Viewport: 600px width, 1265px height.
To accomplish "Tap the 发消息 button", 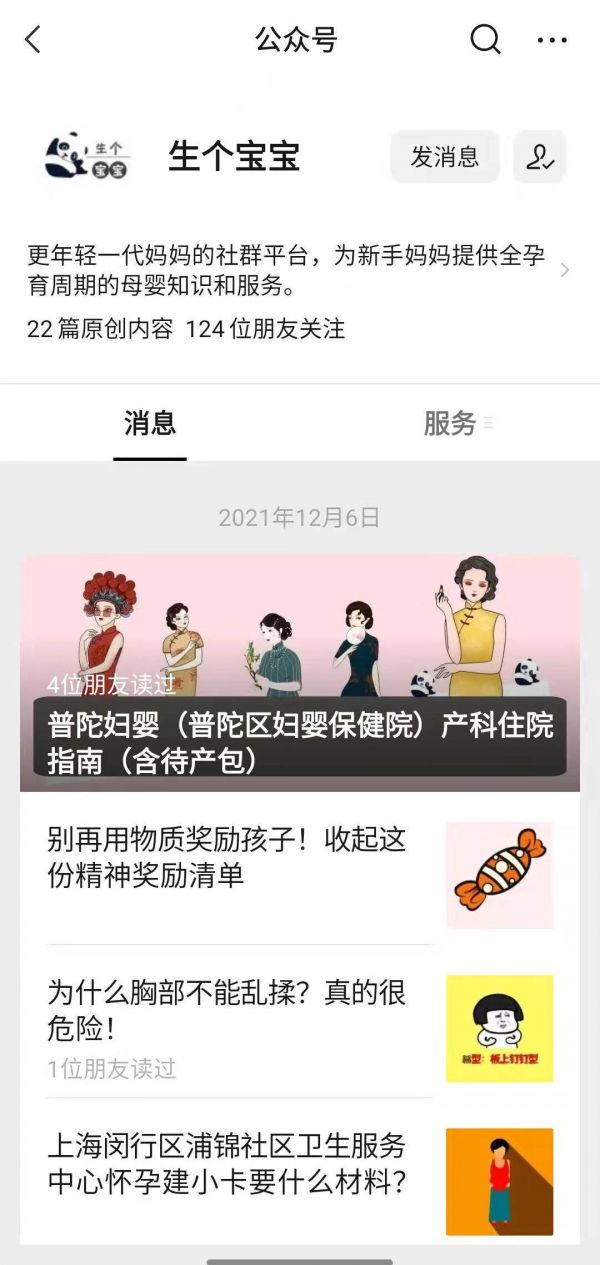I will 444,157.
